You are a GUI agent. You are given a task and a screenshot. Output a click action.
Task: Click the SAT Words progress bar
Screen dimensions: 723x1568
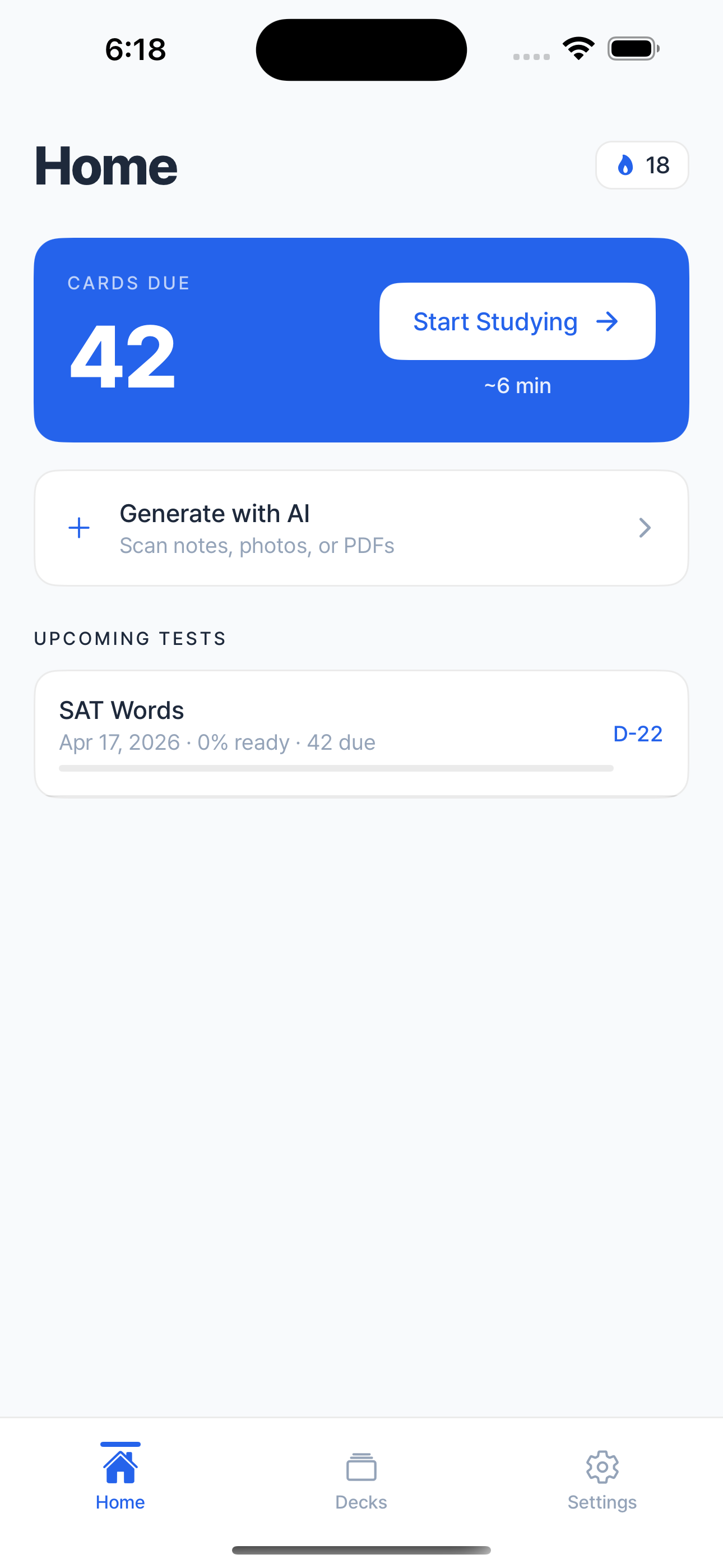pos(335,768)
